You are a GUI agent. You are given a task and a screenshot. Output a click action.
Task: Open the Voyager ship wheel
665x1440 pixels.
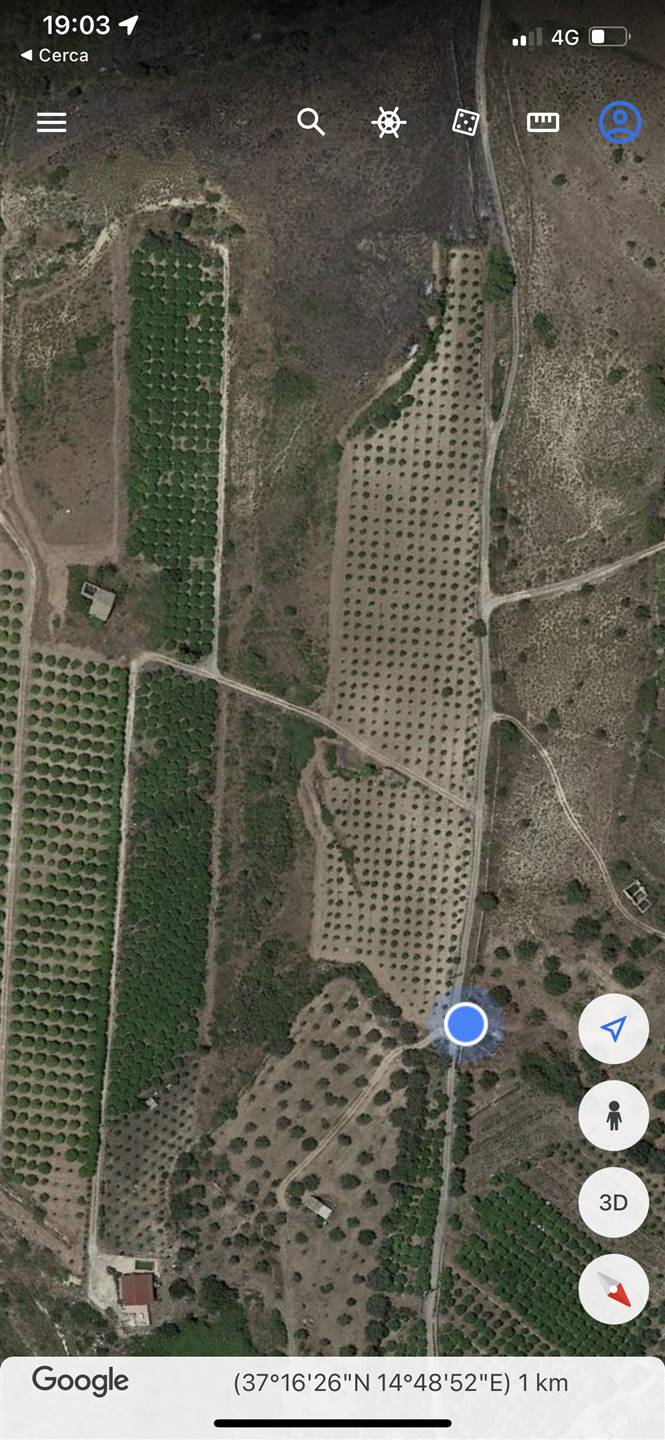pos(388,123)
